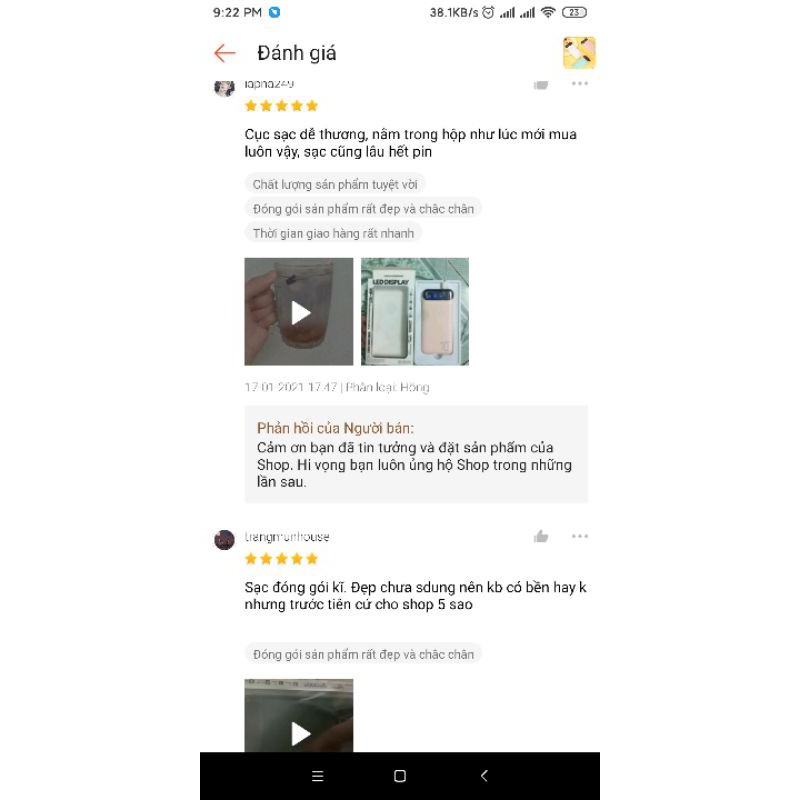
Task: Play the first review's video with the glass mug
Action: pos(298,311)
